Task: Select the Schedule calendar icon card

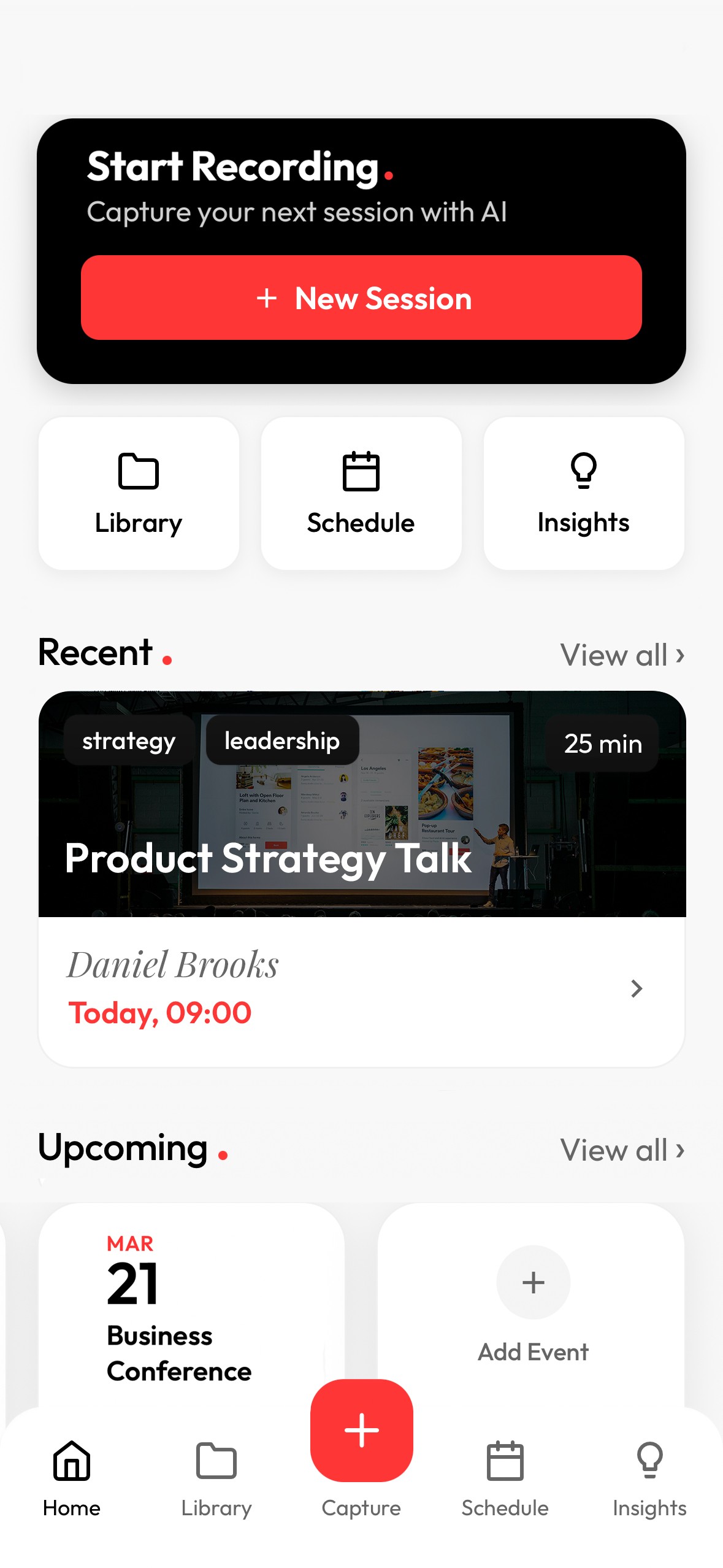Action: (361, 494)
